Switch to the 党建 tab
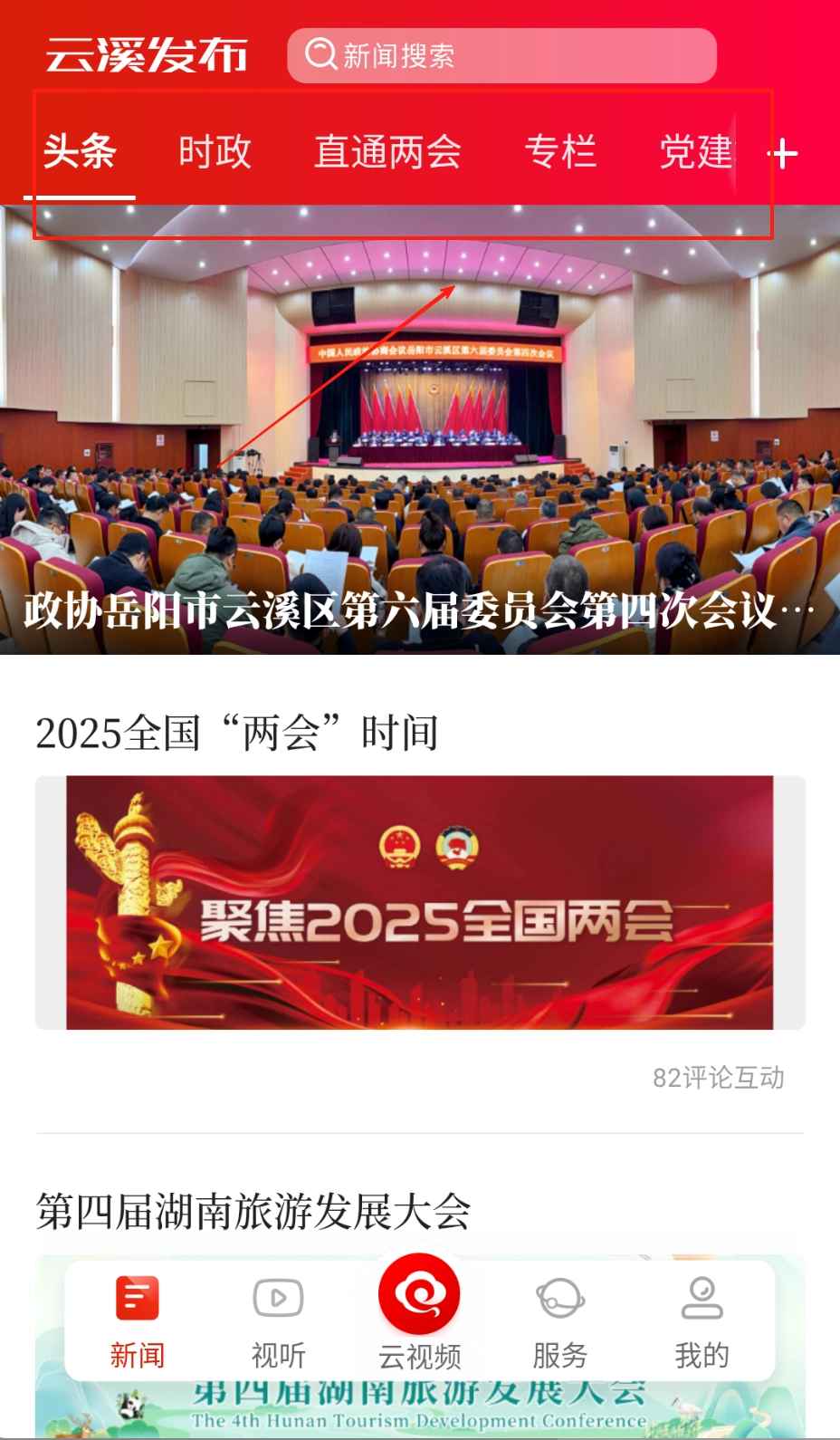 695,152
